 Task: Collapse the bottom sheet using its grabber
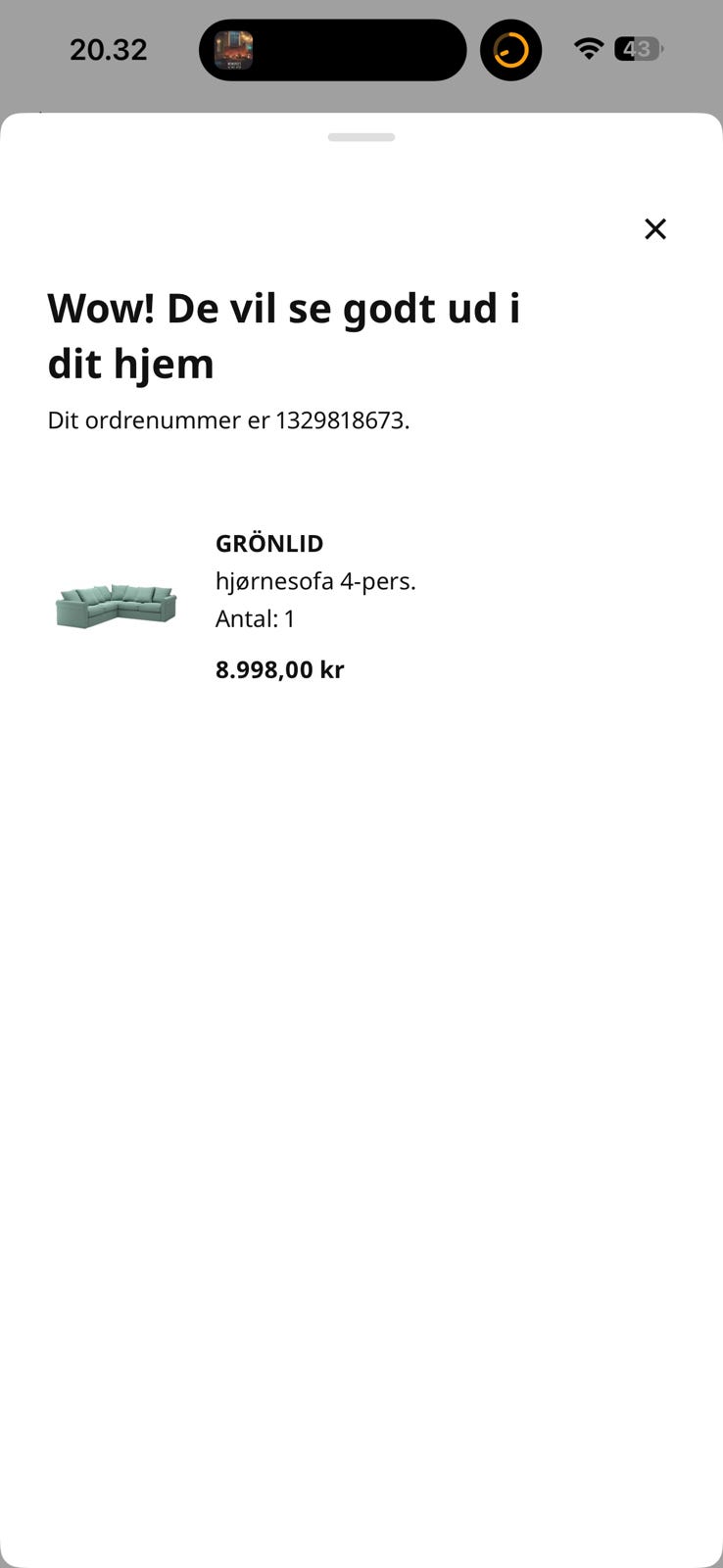(361, 137)
